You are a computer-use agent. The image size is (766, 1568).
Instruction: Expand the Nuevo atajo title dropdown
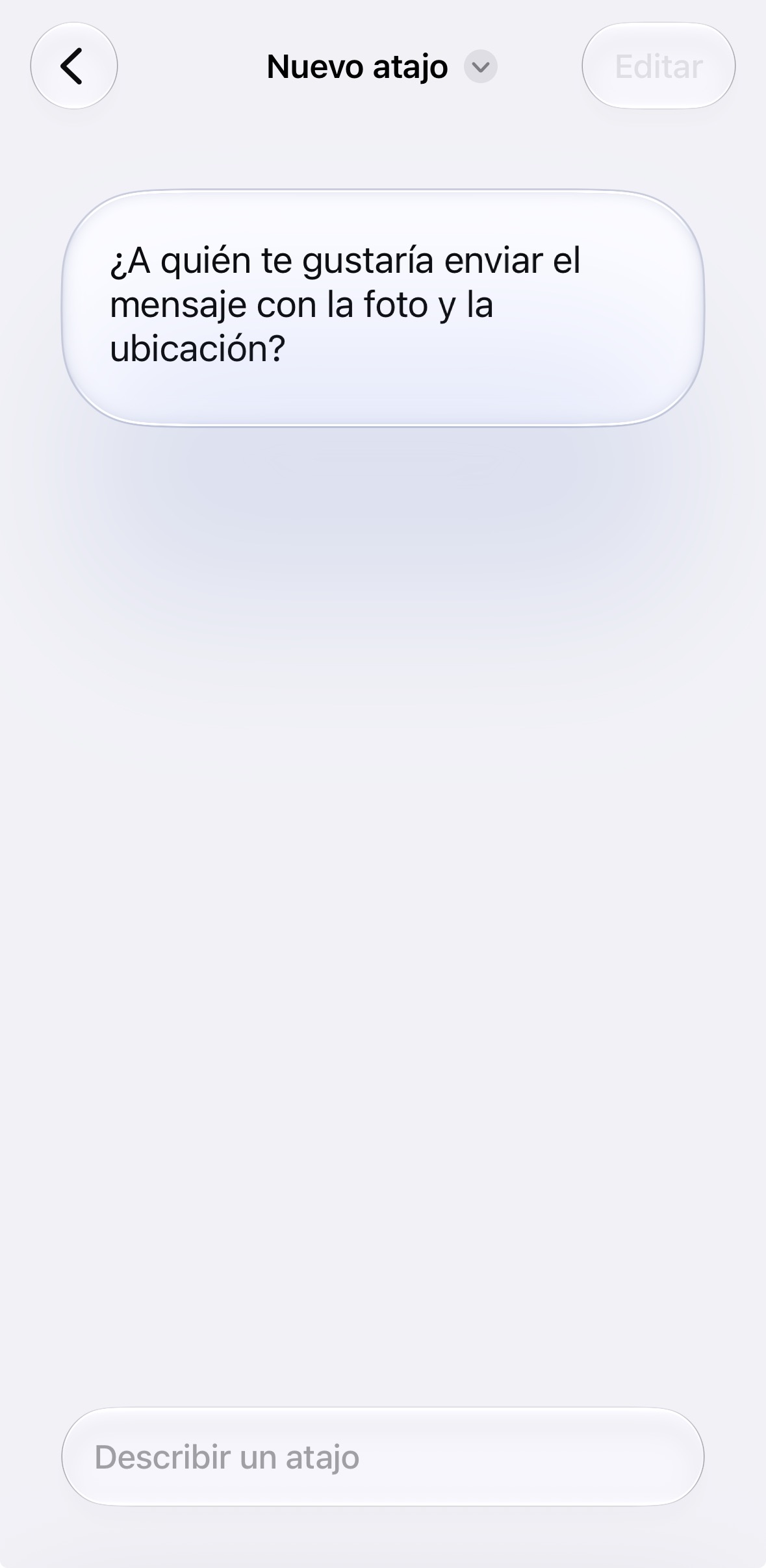click(x=480, y=66)
